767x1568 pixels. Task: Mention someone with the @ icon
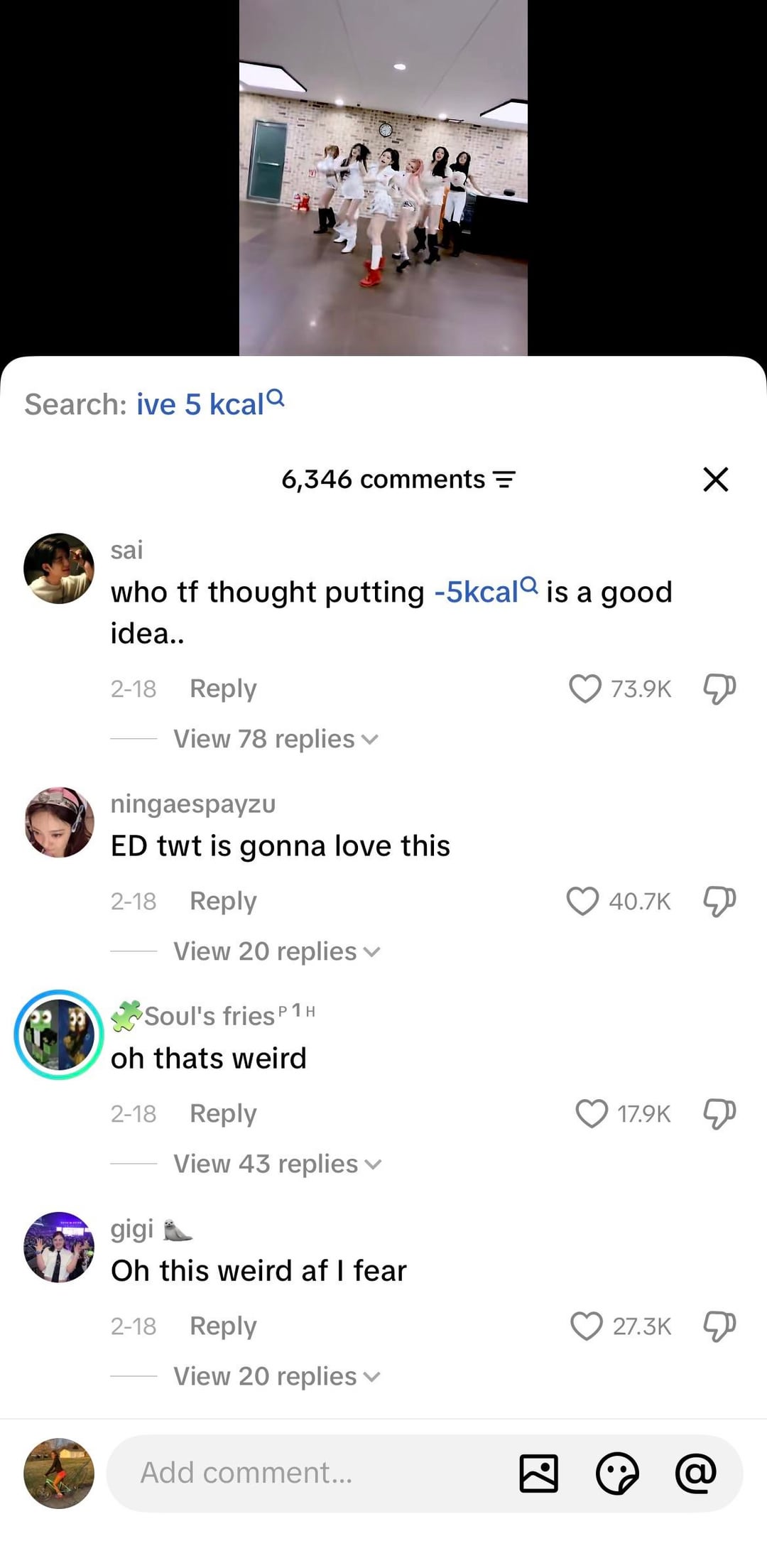pyautogui.click(x=695, y=1473)
